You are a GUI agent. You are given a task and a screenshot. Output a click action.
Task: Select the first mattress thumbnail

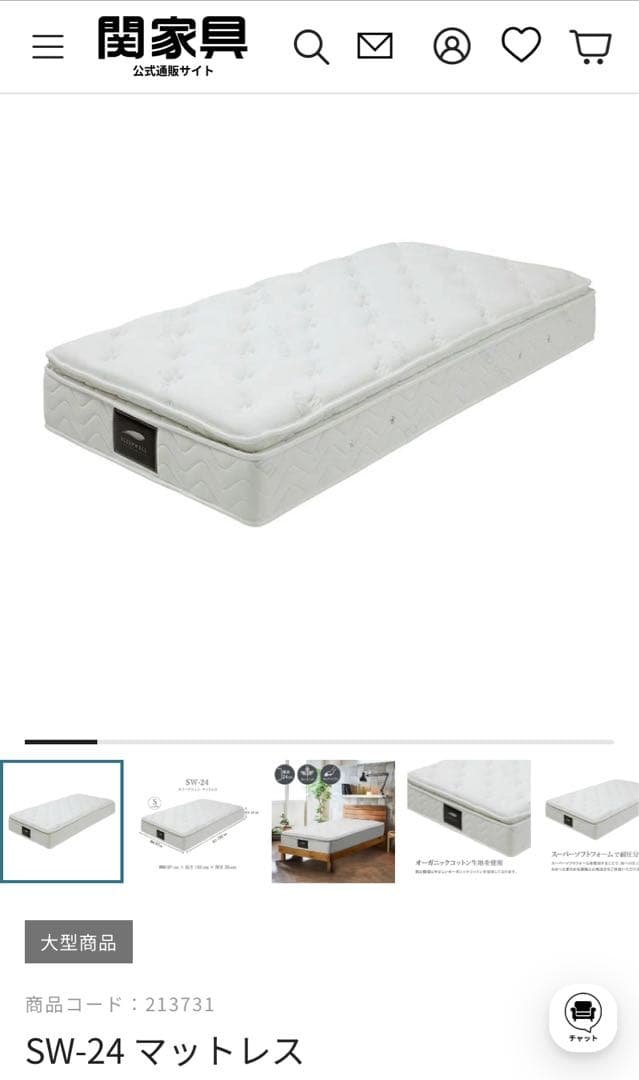pos(62,821)
